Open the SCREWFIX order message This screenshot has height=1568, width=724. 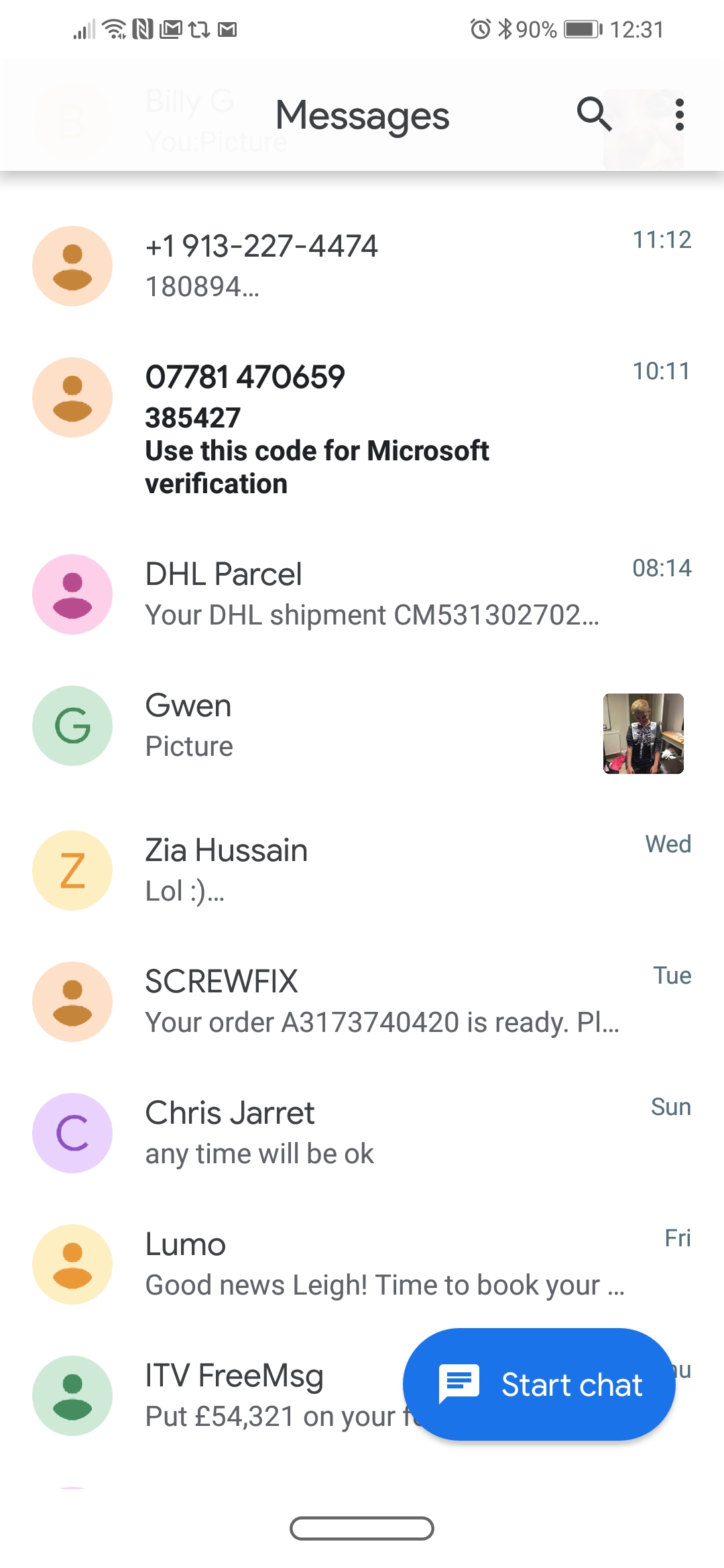[362, 1002]
